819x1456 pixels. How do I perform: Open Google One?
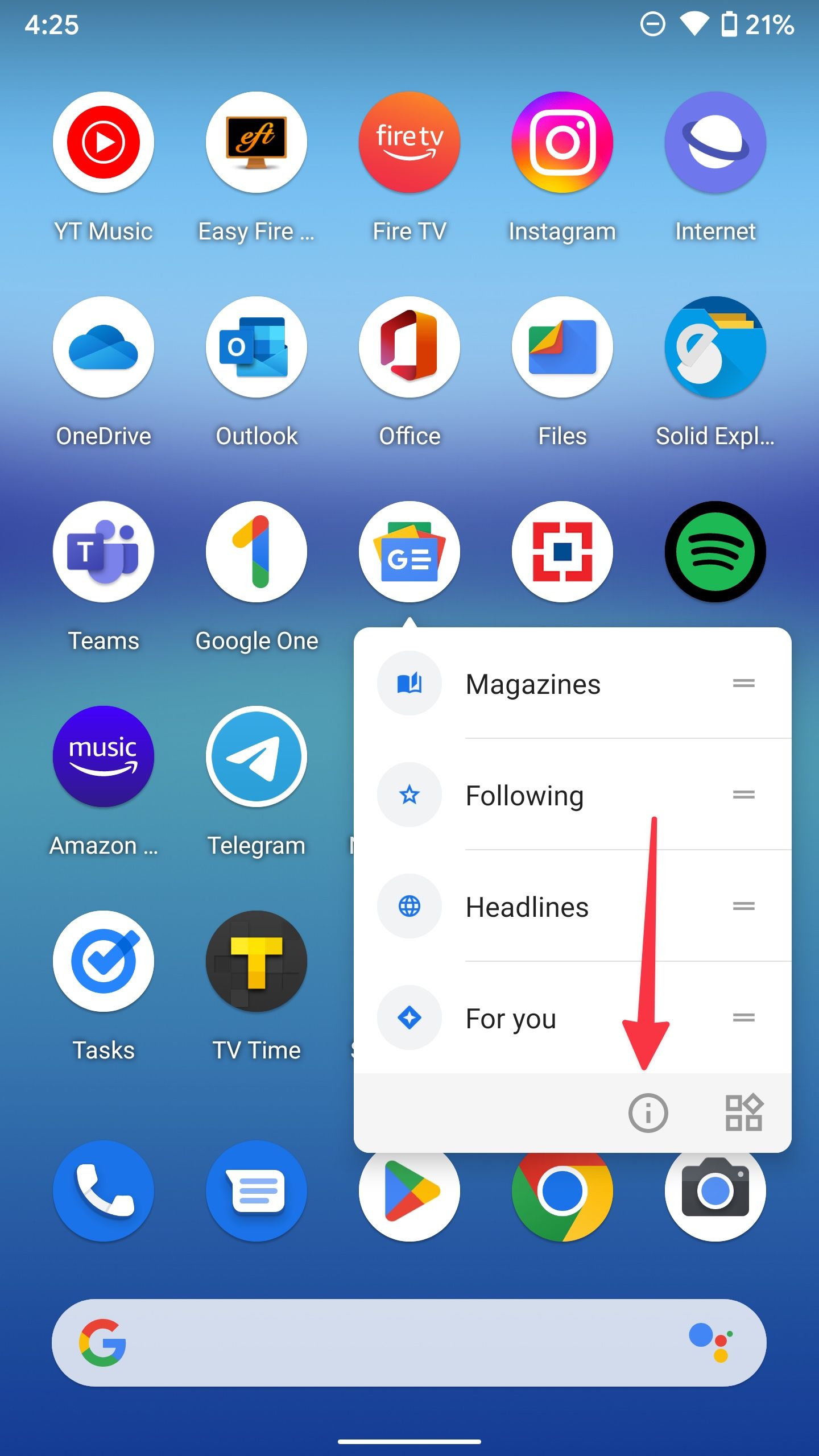(257, 552)
